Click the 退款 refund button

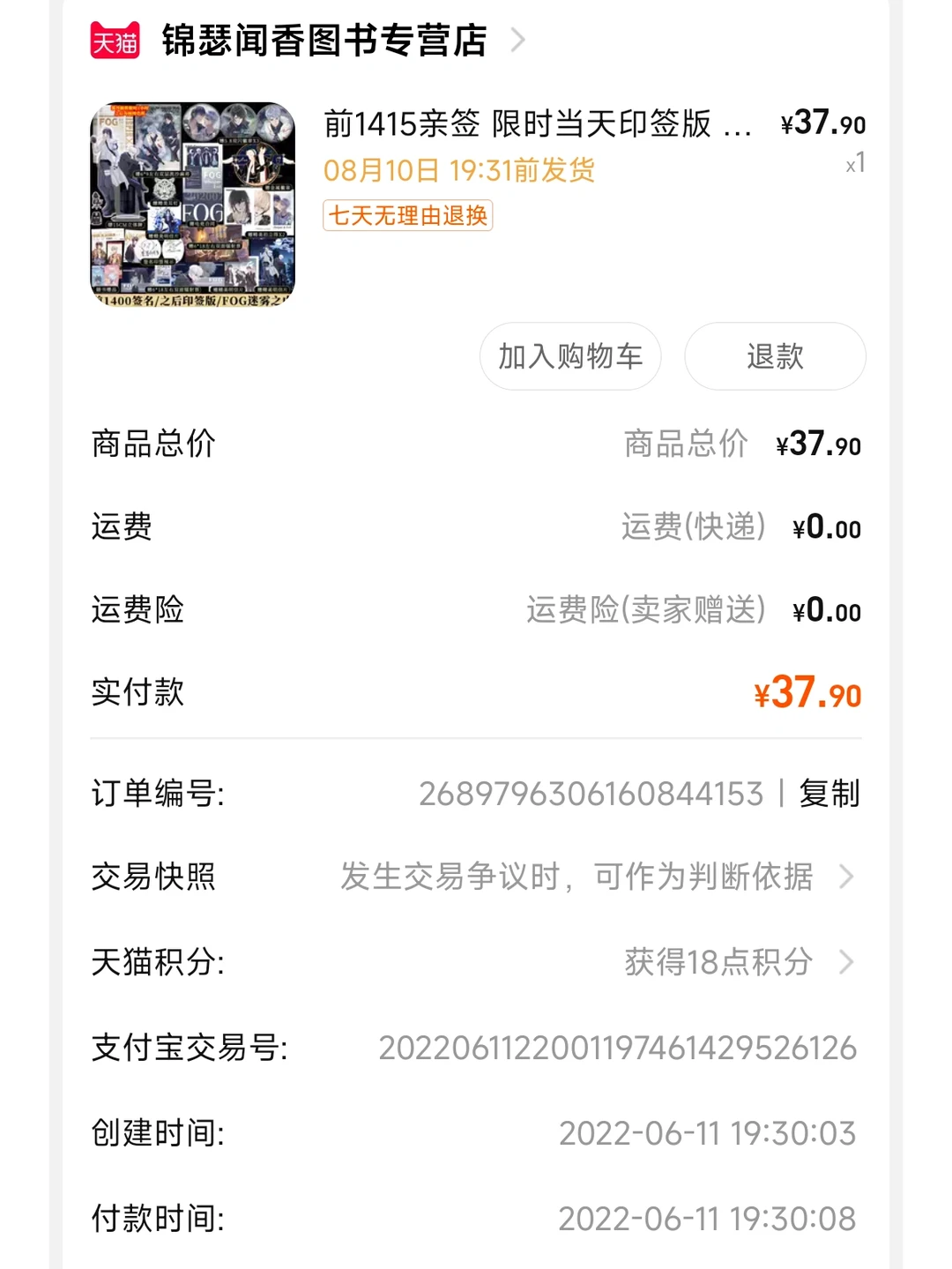(x=774, y=356)
